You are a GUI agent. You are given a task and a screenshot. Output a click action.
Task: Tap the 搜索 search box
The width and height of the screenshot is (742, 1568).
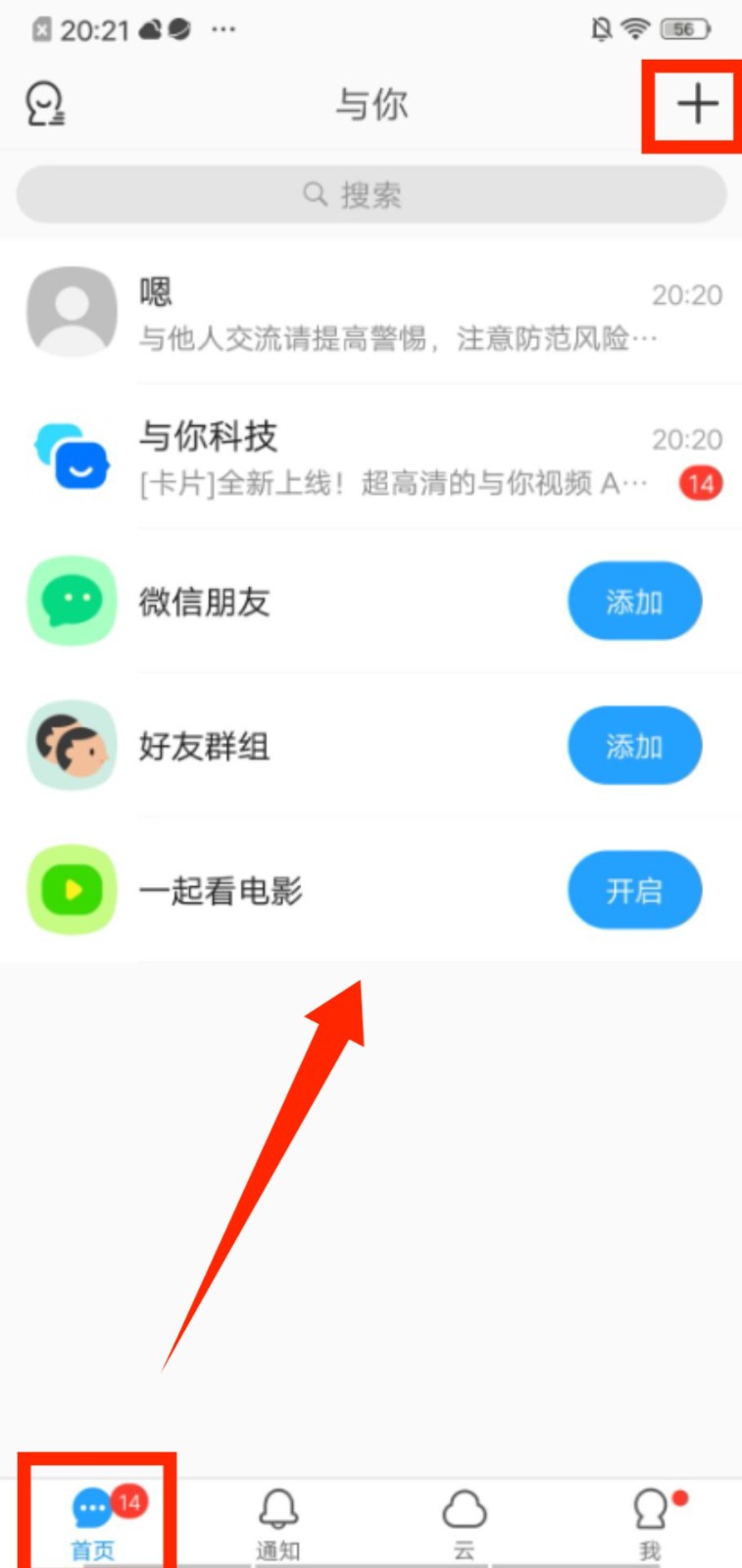pyautogui.click(x=371, y=194)
